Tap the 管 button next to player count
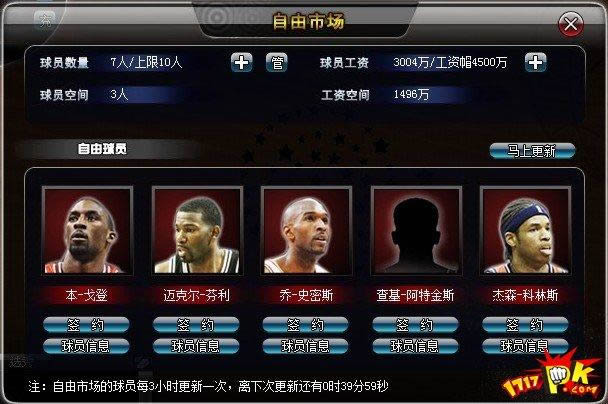The image size is (608, 404). coord(278,63)
